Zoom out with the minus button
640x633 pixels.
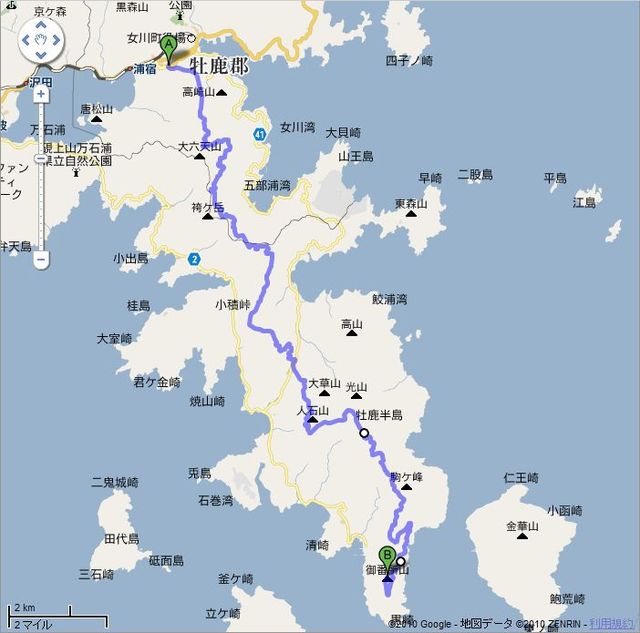coord(41,259)
